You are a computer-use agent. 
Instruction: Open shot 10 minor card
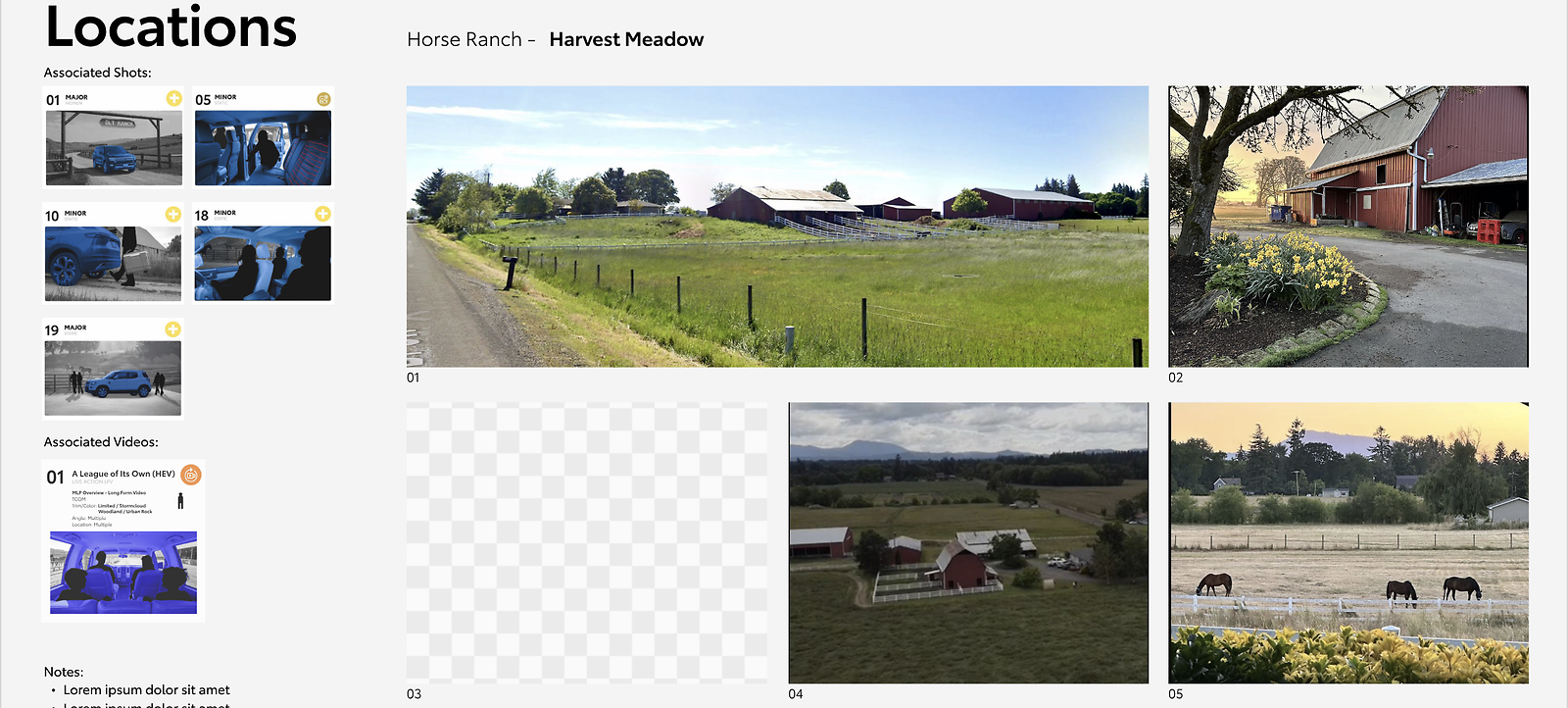[x=113, y=263]
